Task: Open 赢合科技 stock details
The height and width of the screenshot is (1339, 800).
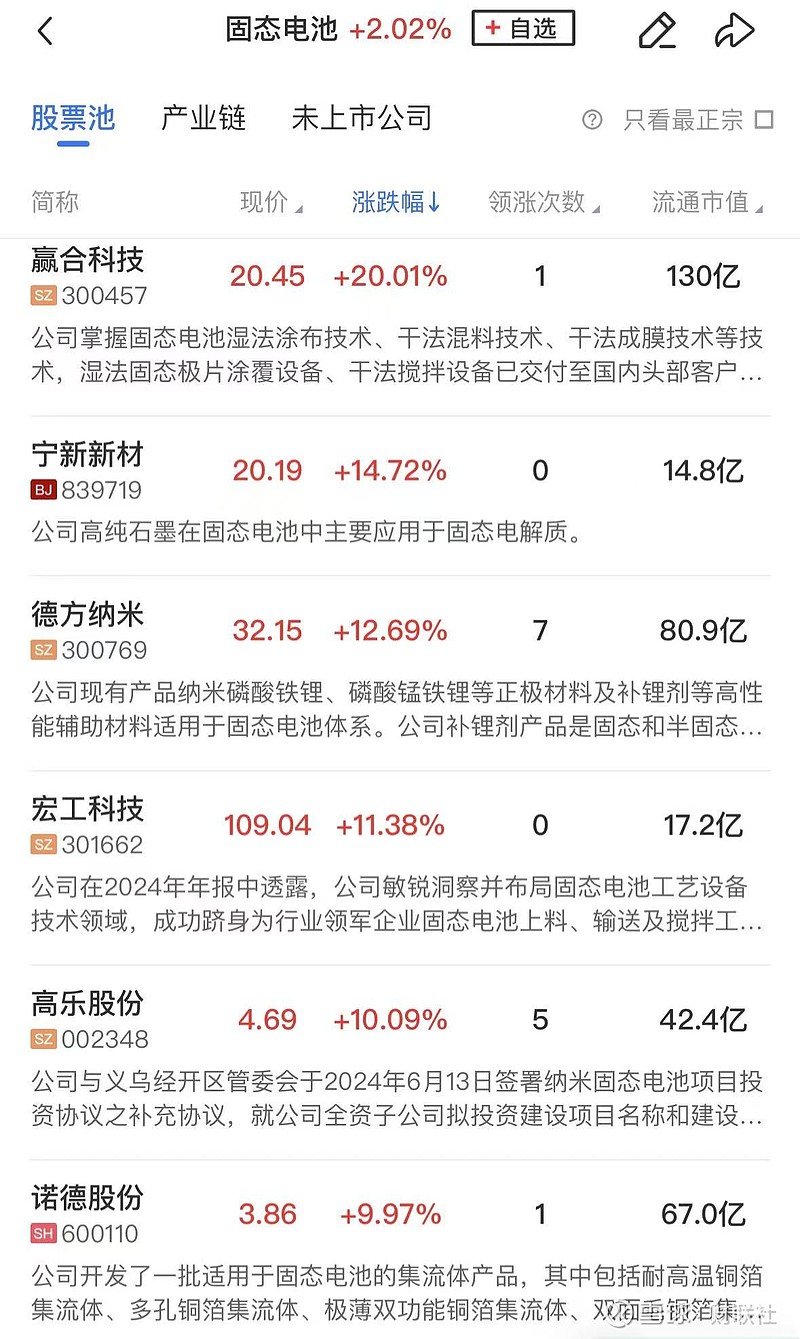Action: coord(86,261)
